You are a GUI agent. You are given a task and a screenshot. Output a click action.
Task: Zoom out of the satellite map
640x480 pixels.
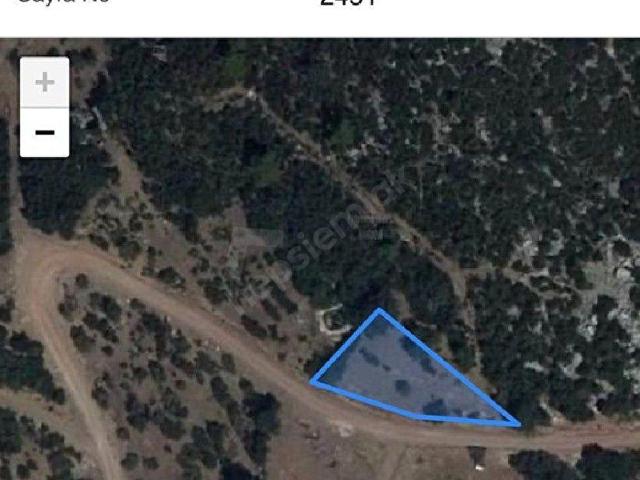point(45,132)
